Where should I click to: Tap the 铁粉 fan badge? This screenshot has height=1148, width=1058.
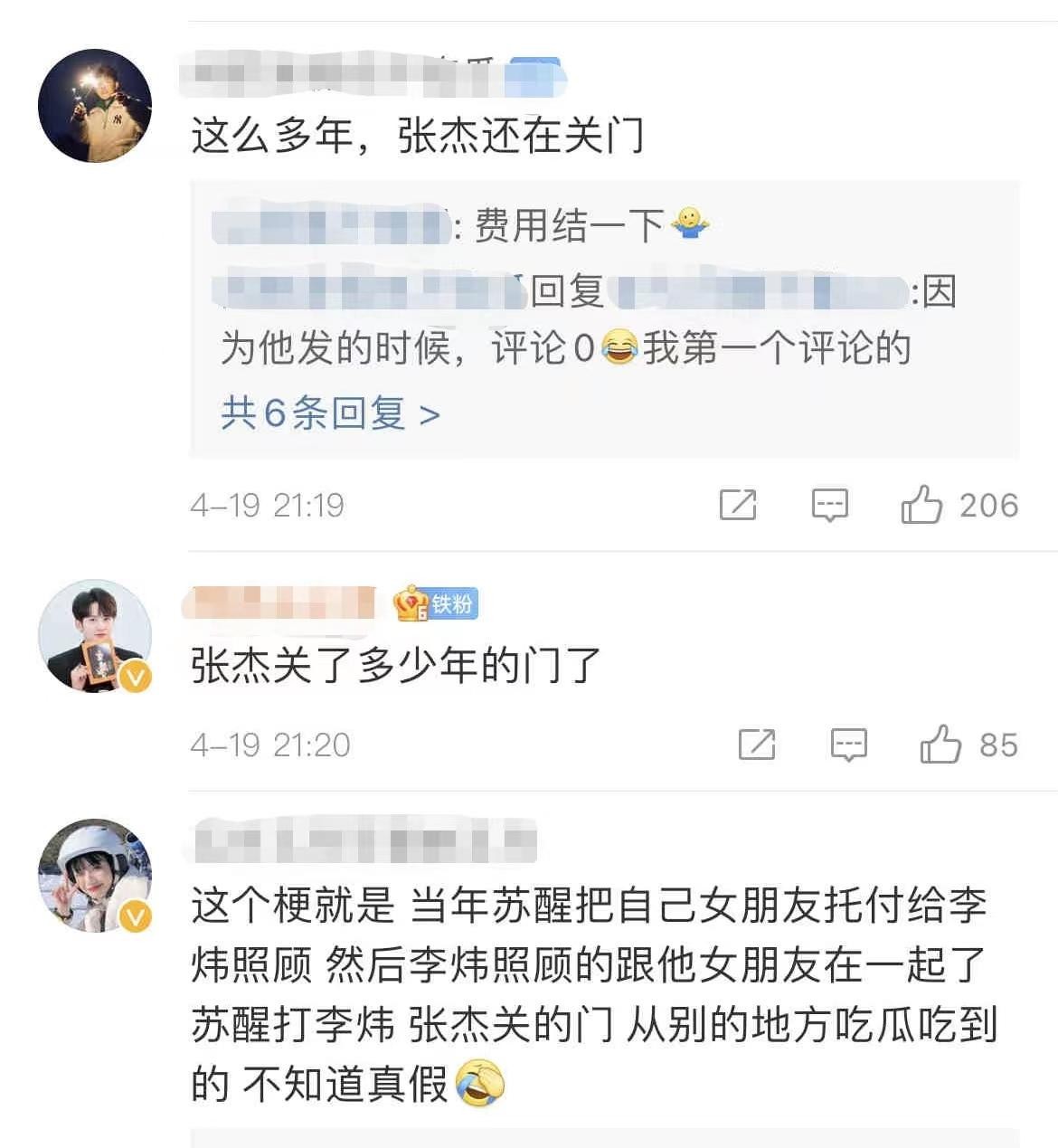pos(436,603)
